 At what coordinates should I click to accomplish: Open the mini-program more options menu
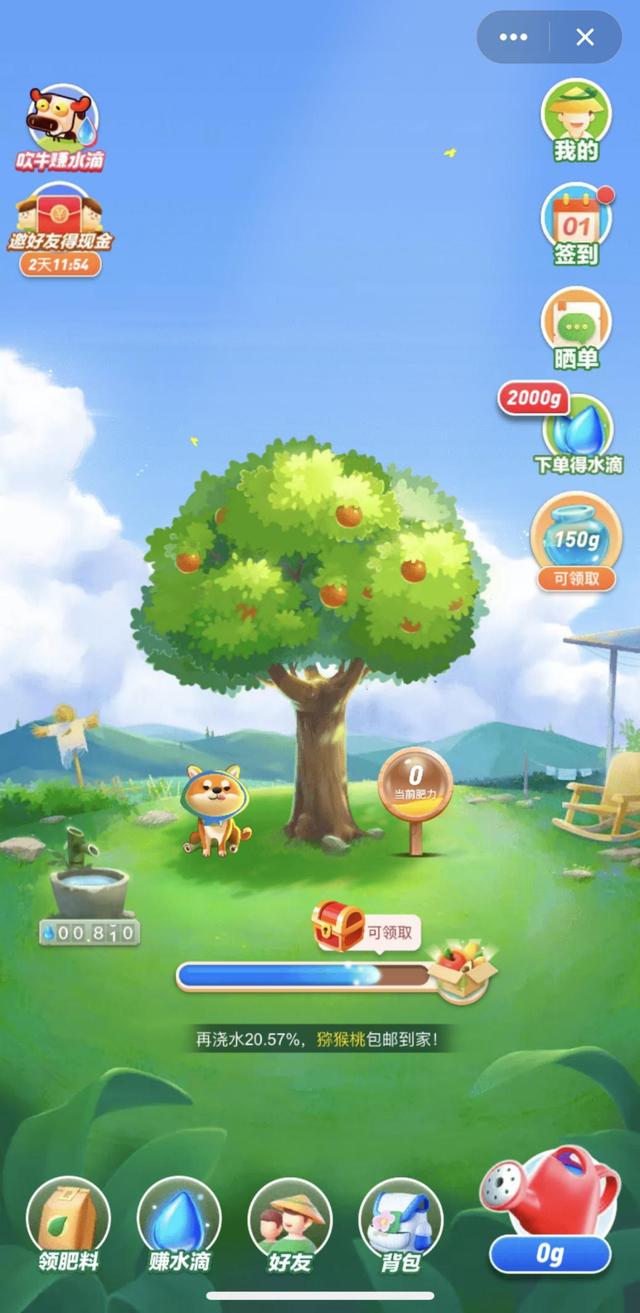coord(513,38)
